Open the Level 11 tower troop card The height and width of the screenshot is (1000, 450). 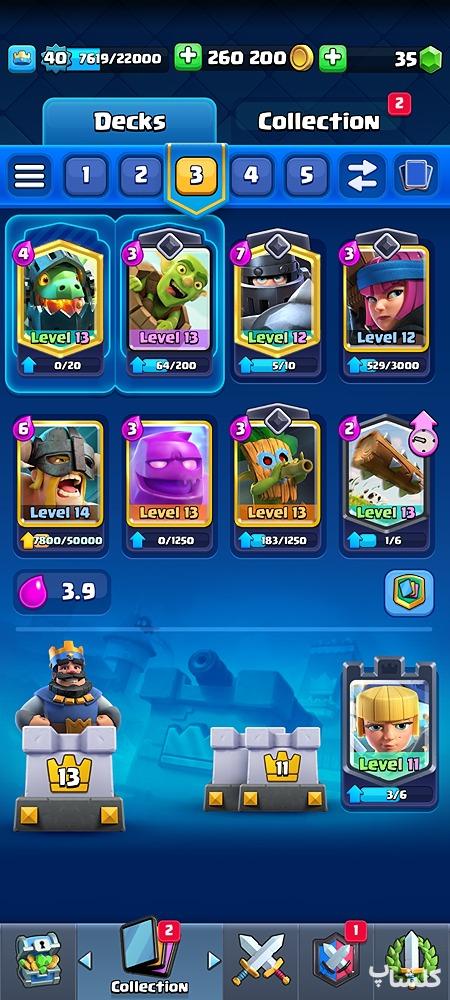(x=389, y=735)
